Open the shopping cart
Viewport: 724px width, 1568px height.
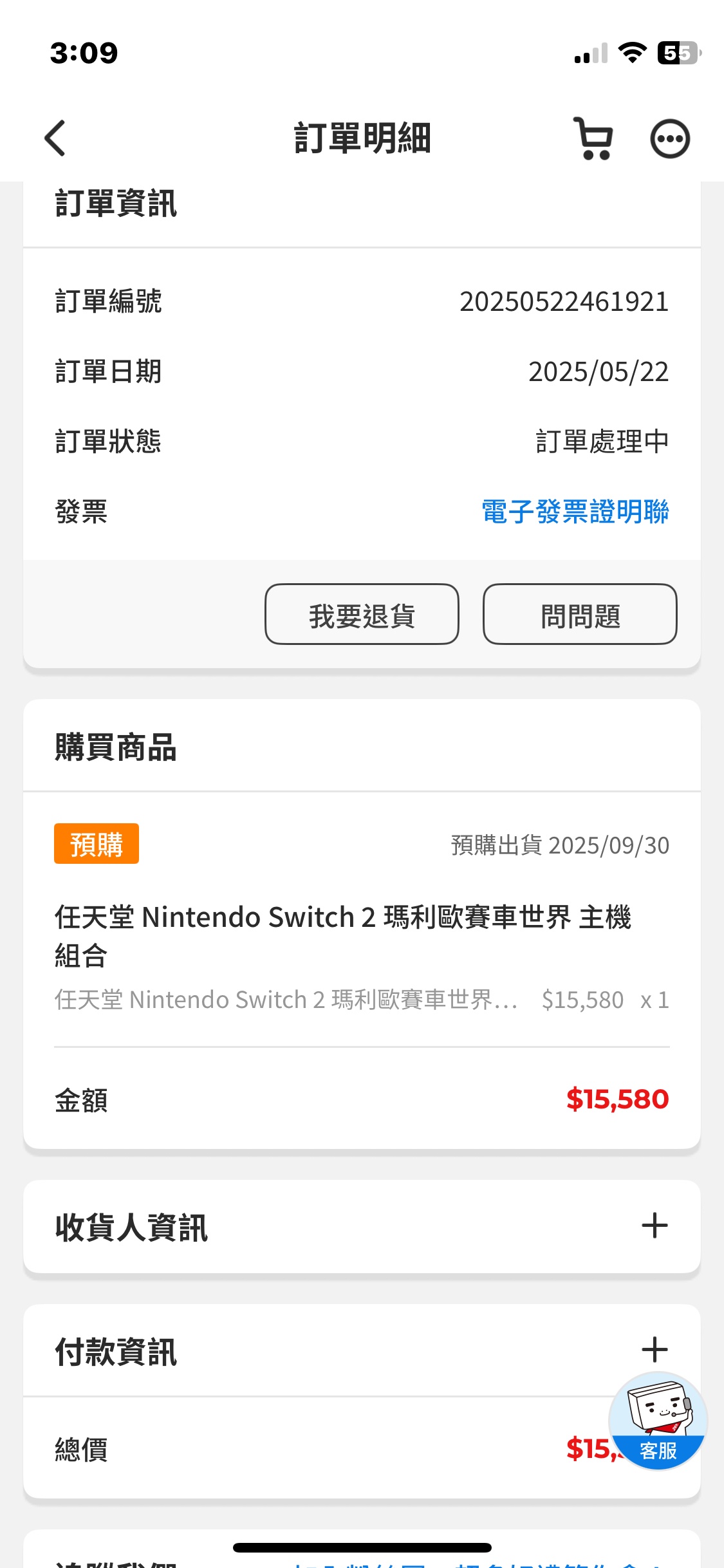593,138
